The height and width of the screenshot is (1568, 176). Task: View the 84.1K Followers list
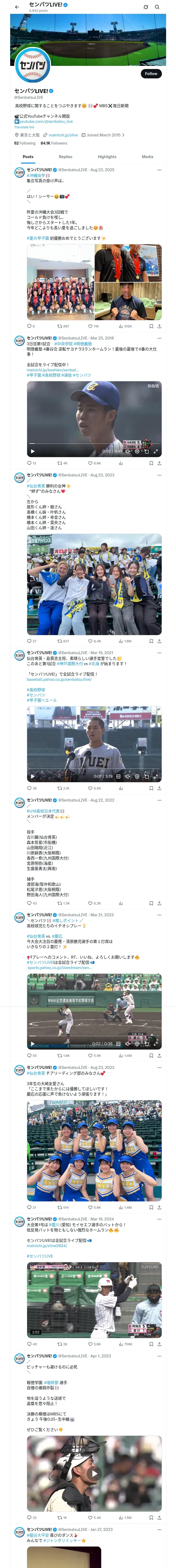pos(54,143)
